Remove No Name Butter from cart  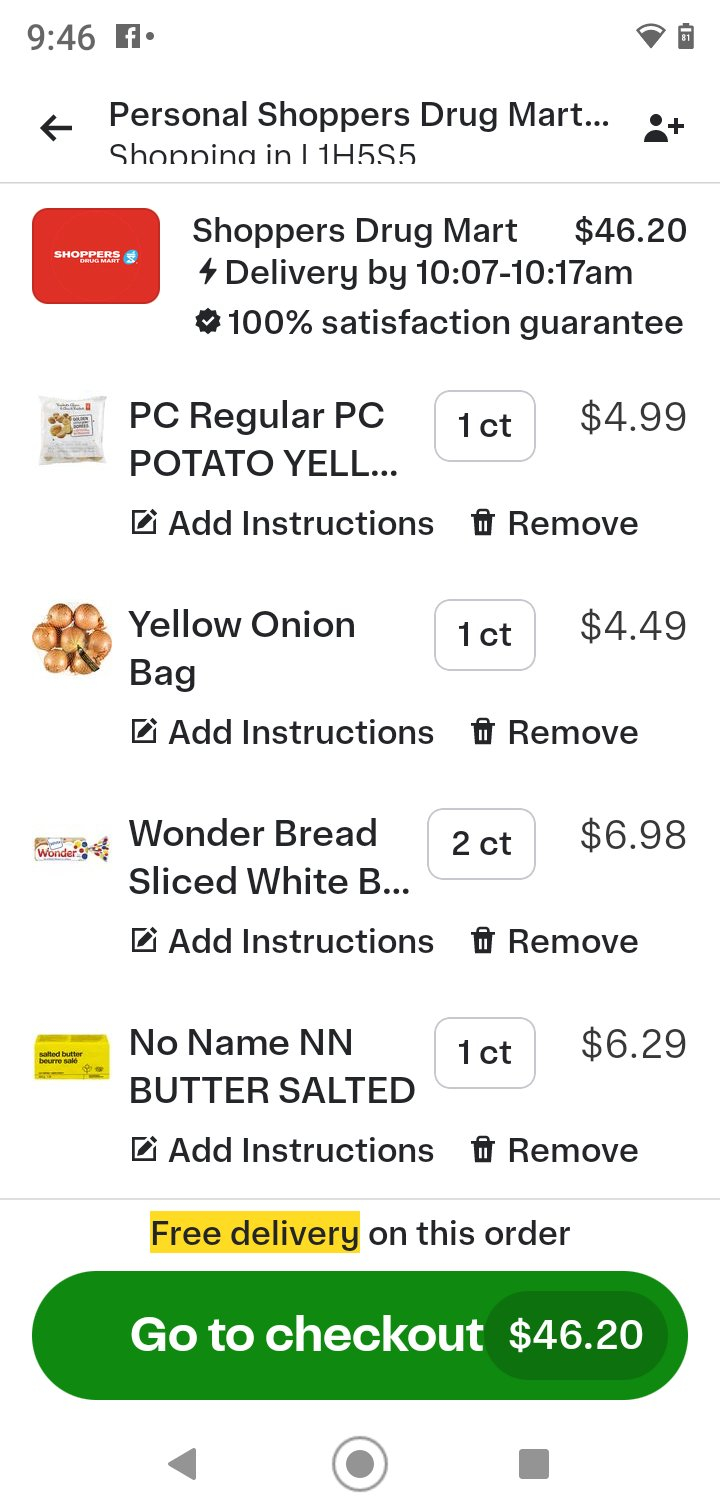point(555,1150)
